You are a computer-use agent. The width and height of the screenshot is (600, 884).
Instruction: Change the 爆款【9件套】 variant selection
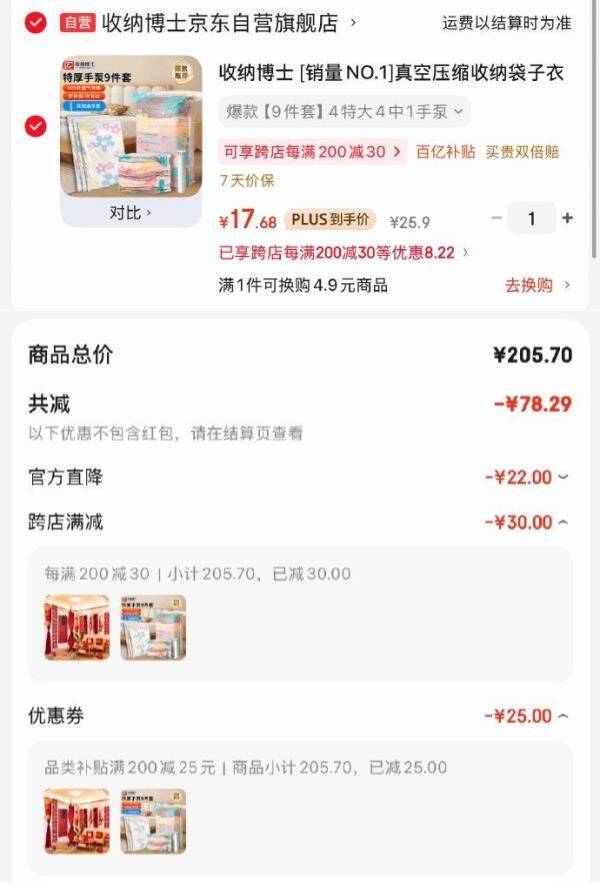click(344, 111)
